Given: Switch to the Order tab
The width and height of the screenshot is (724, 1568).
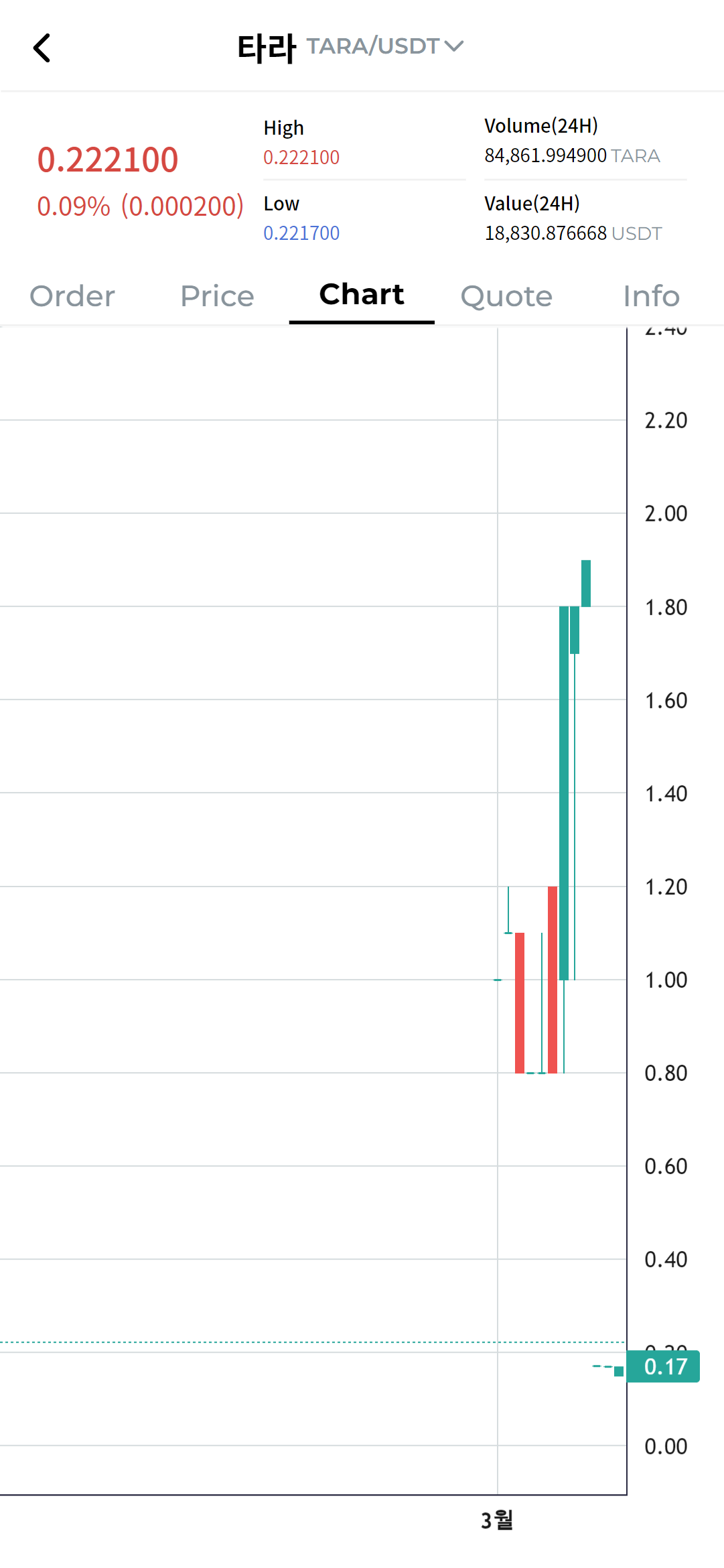Looking at the screenshot, I should click(x=72, y=296).
